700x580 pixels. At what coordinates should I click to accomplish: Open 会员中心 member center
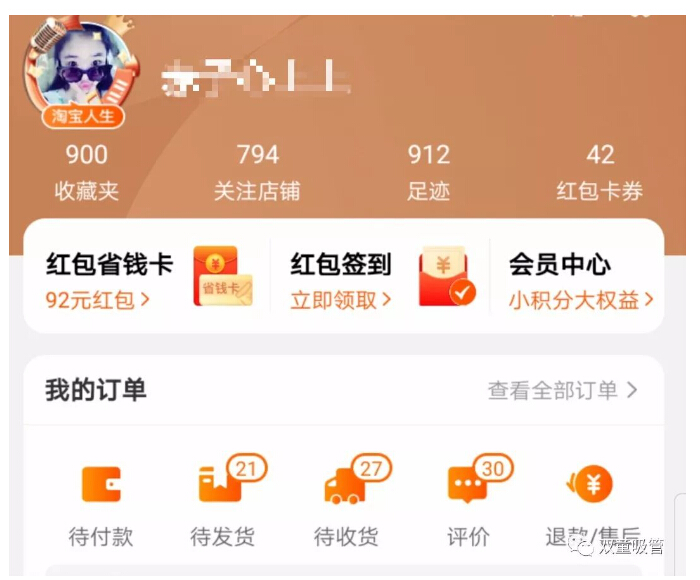pos(580,280)
